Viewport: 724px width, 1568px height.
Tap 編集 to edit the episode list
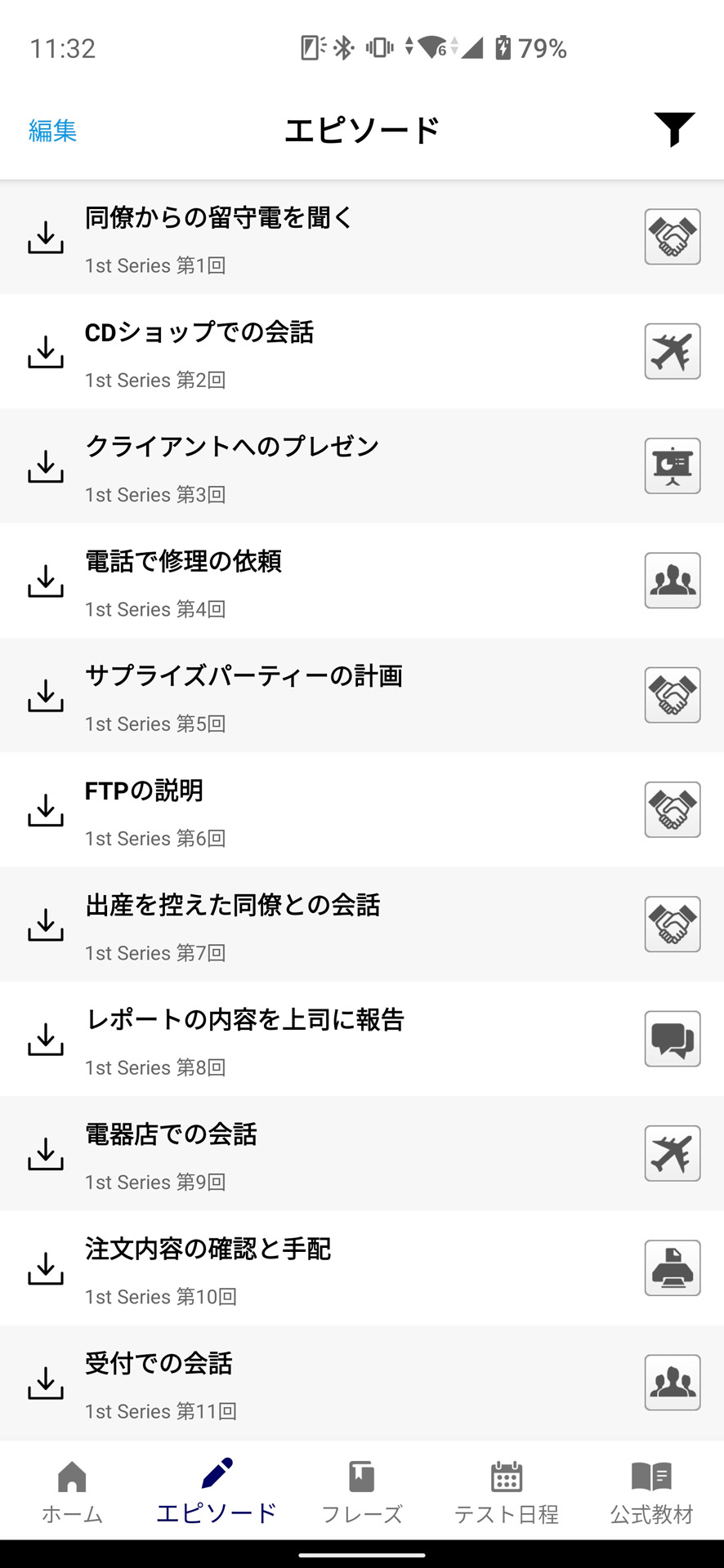52,129
